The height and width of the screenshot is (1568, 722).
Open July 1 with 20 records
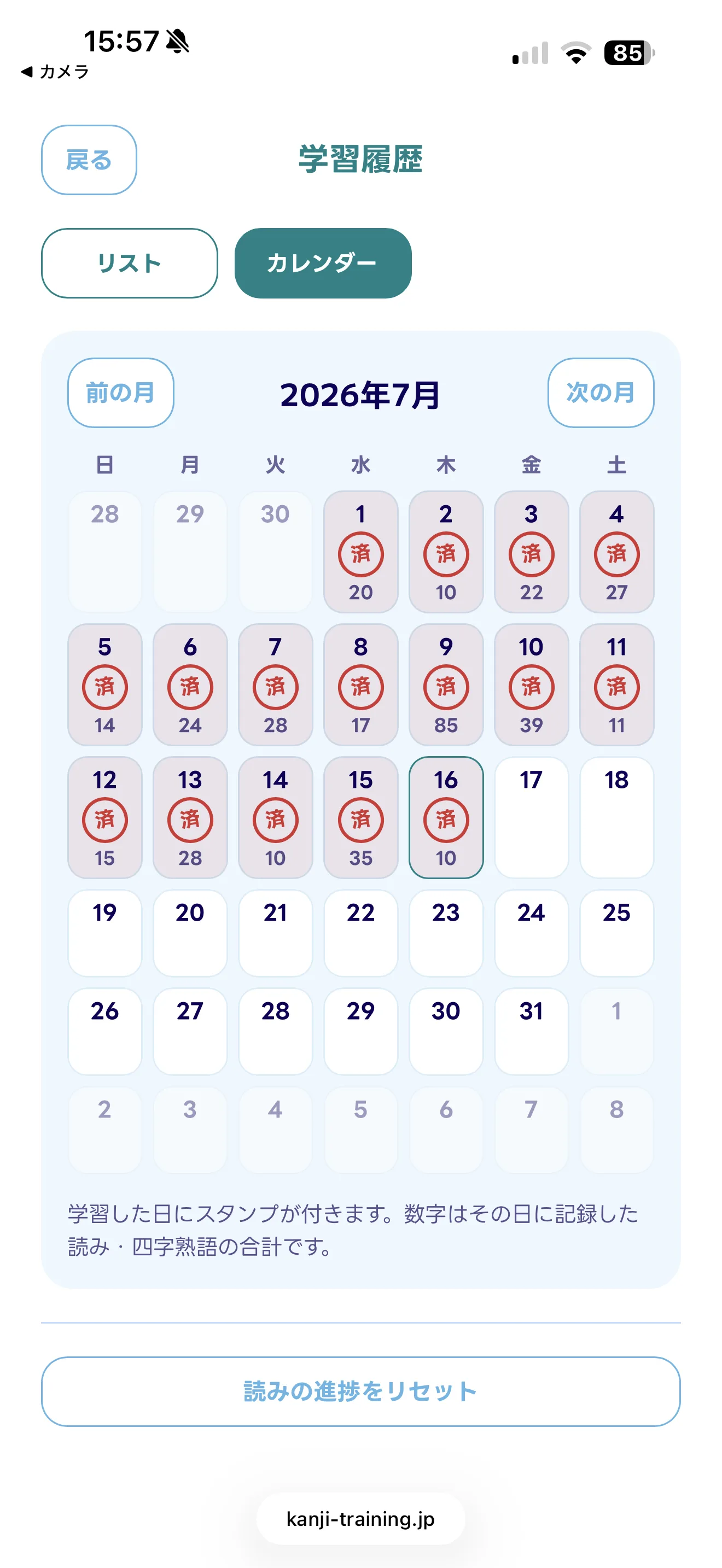pos(361,552)
